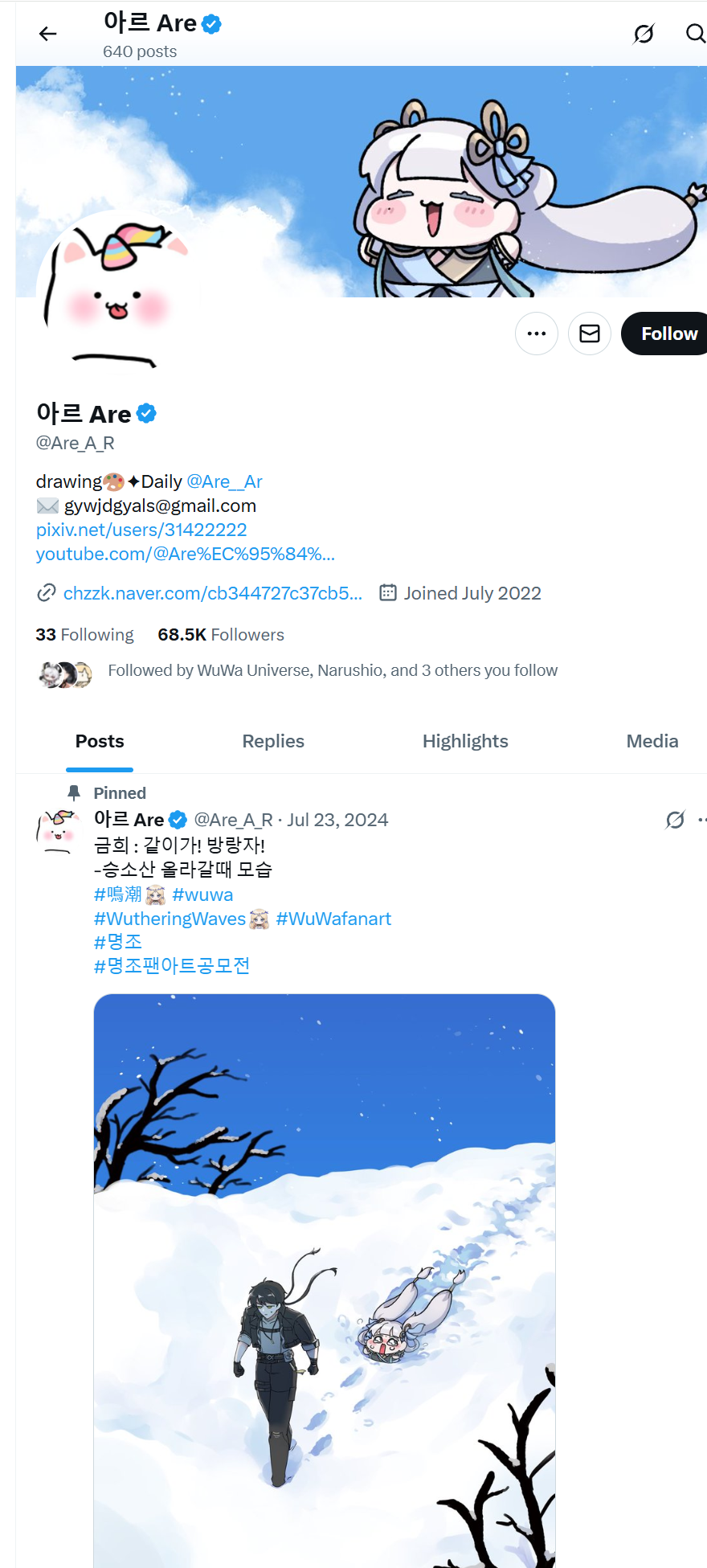Open the youtube.com channel link

[185, 554]
